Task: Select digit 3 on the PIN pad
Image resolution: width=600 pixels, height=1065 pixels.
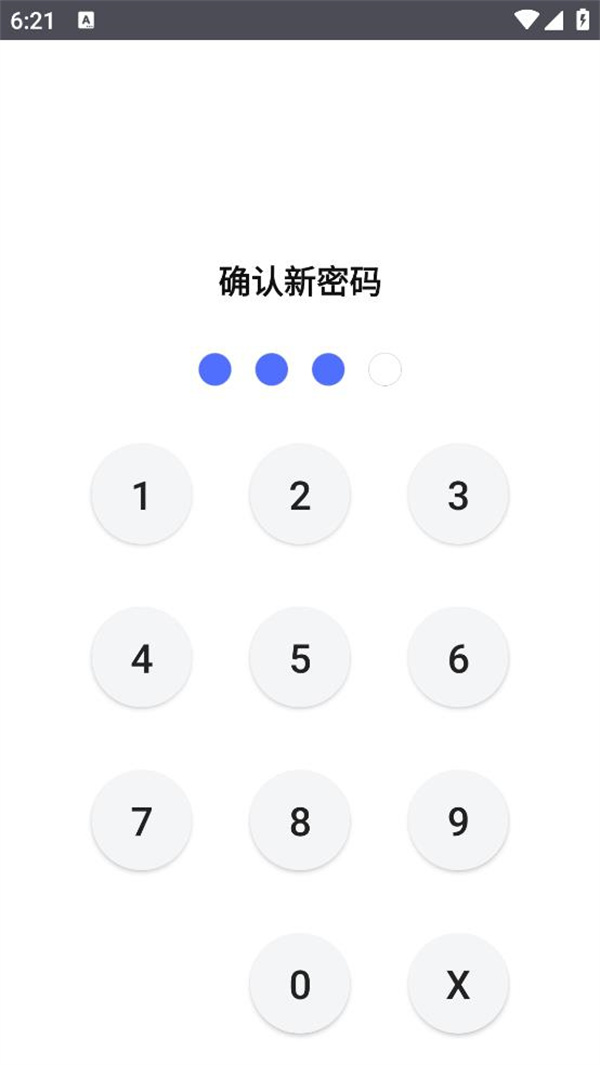Action: 458,495
